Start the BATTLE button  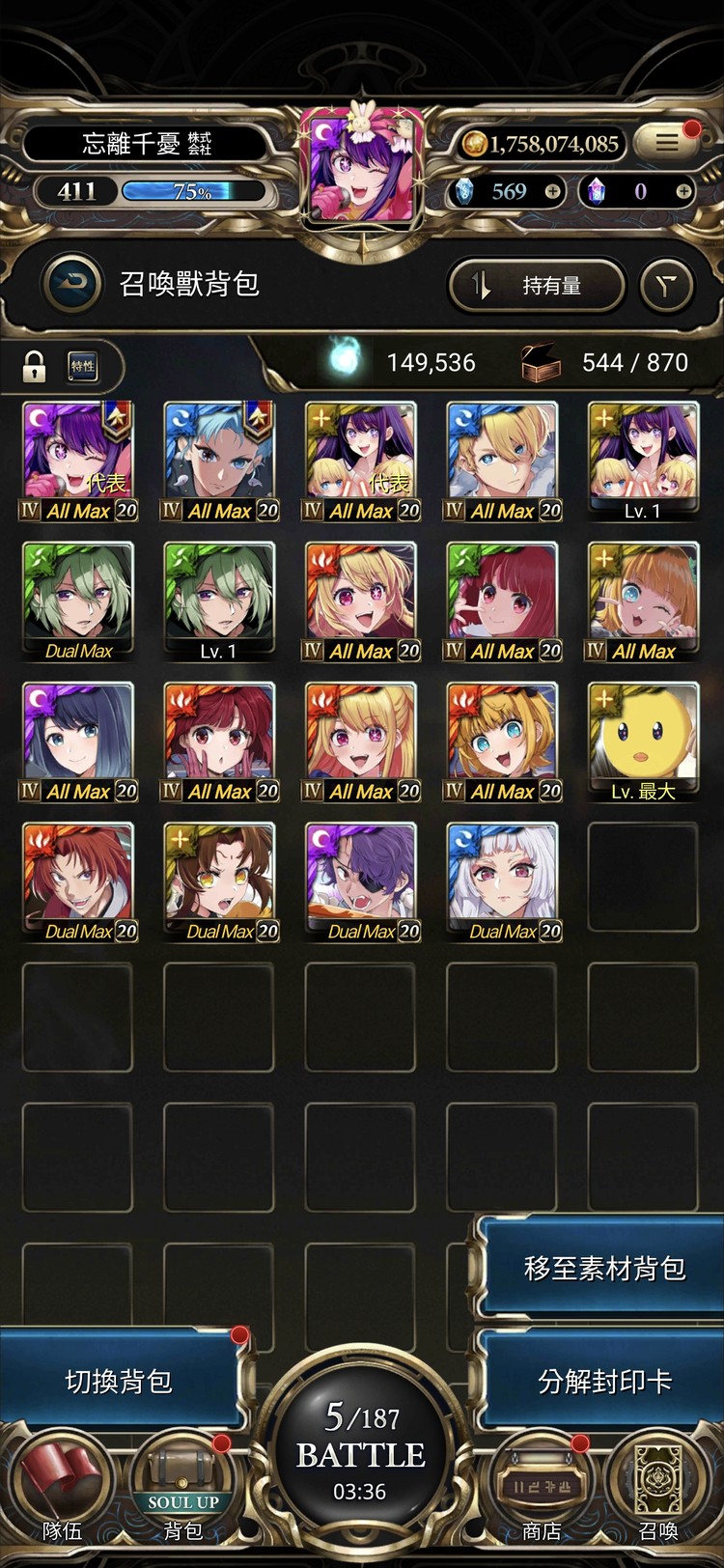pyautogui.click(x=361, y=1453)
